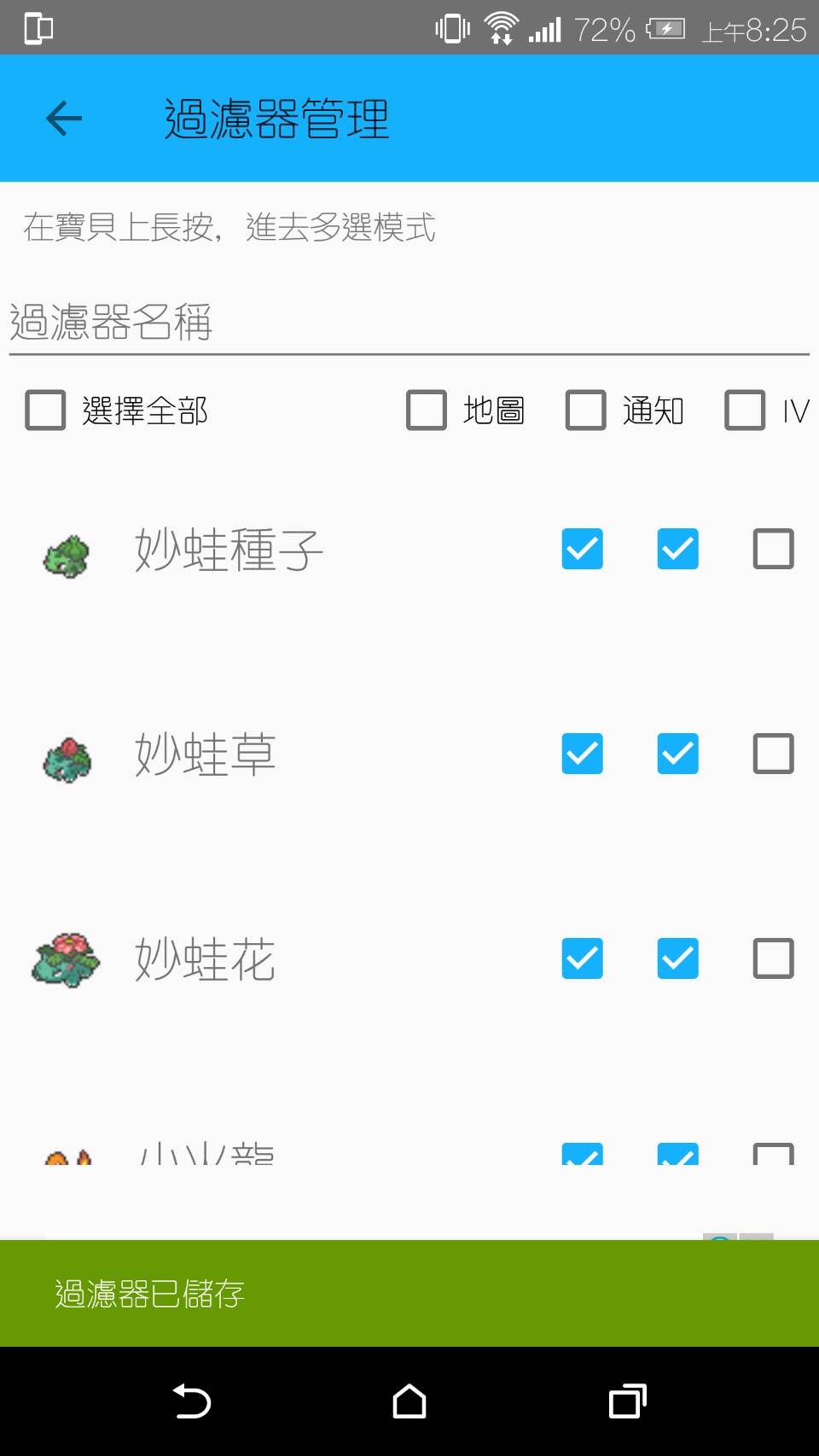Viewport: 819px width, 1456px height.
Task: Open the recent apps view
Action: 627,1401
